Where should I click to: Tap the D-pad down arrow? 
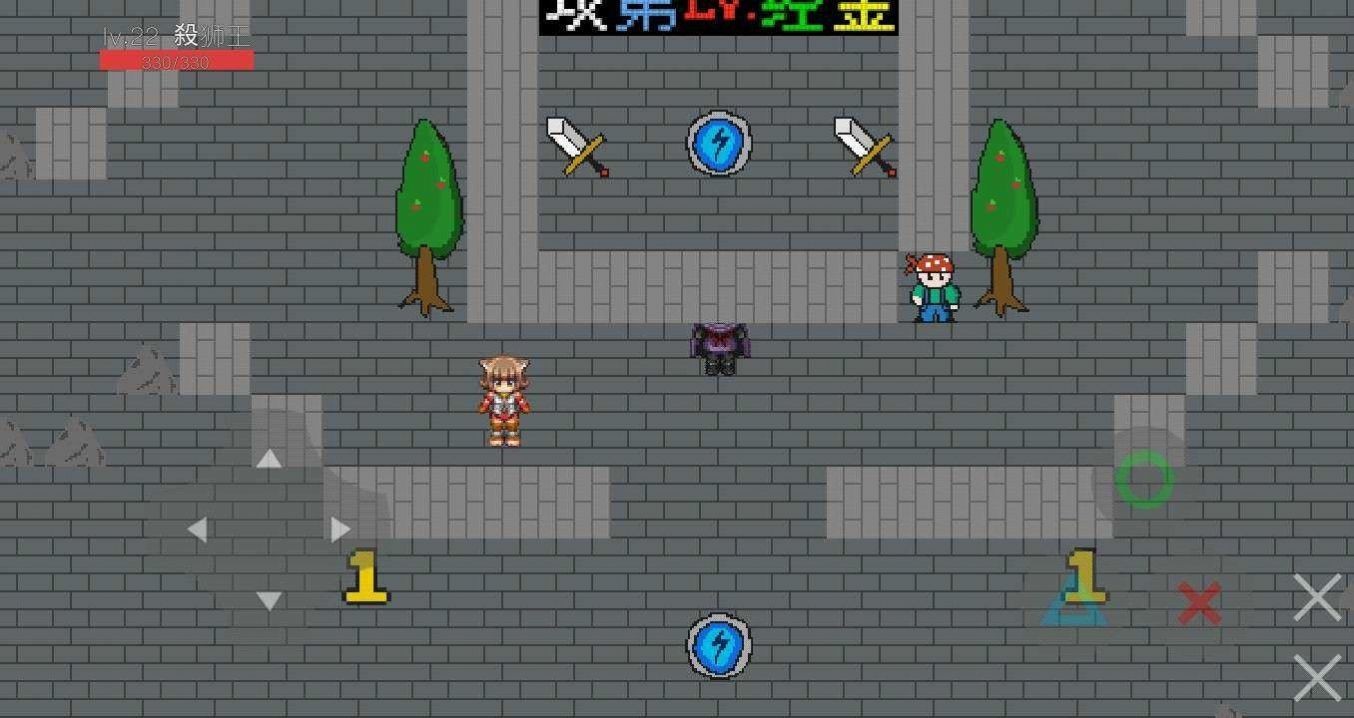point(268,600)
